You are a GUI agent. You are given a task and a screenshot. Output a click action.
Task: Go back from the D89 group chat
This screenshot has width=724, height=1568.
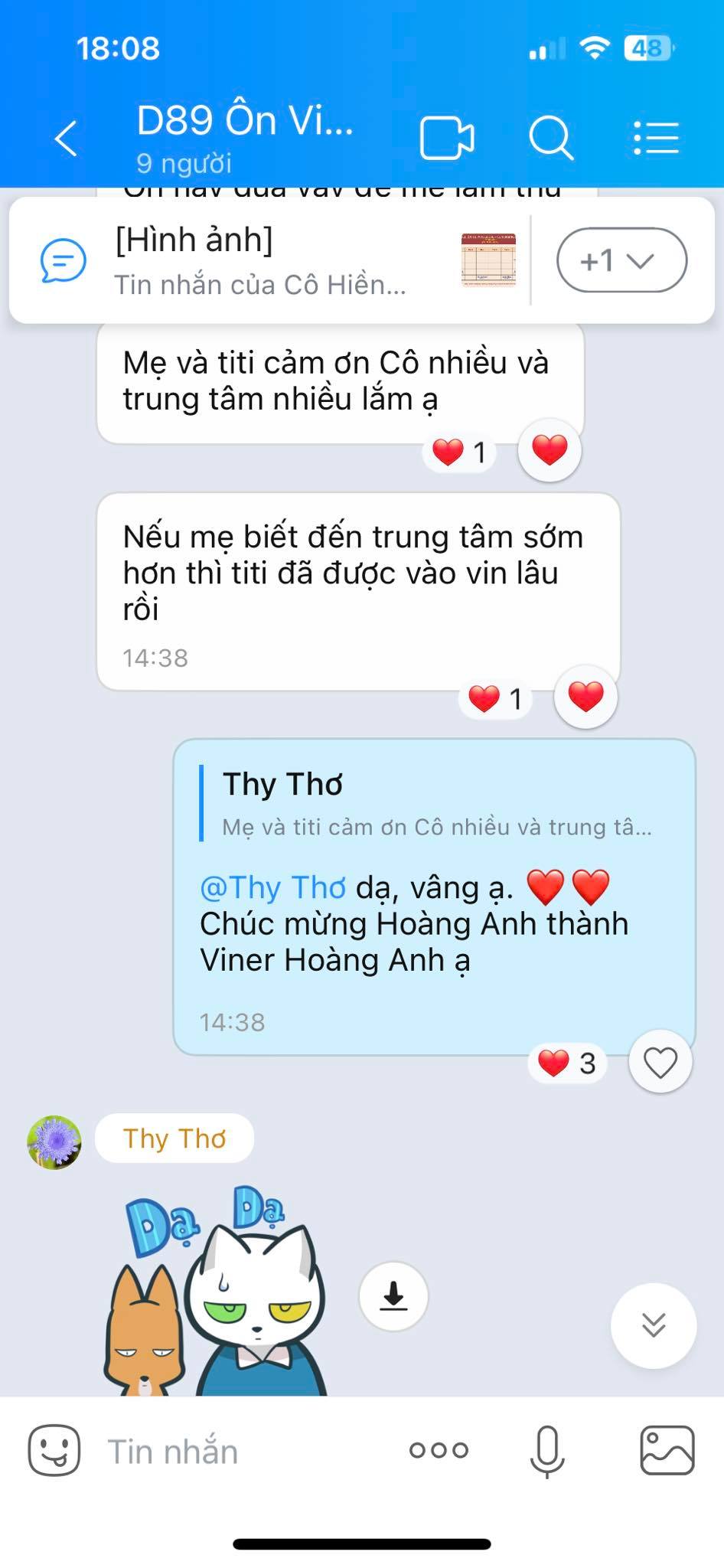tap(67, 139)
